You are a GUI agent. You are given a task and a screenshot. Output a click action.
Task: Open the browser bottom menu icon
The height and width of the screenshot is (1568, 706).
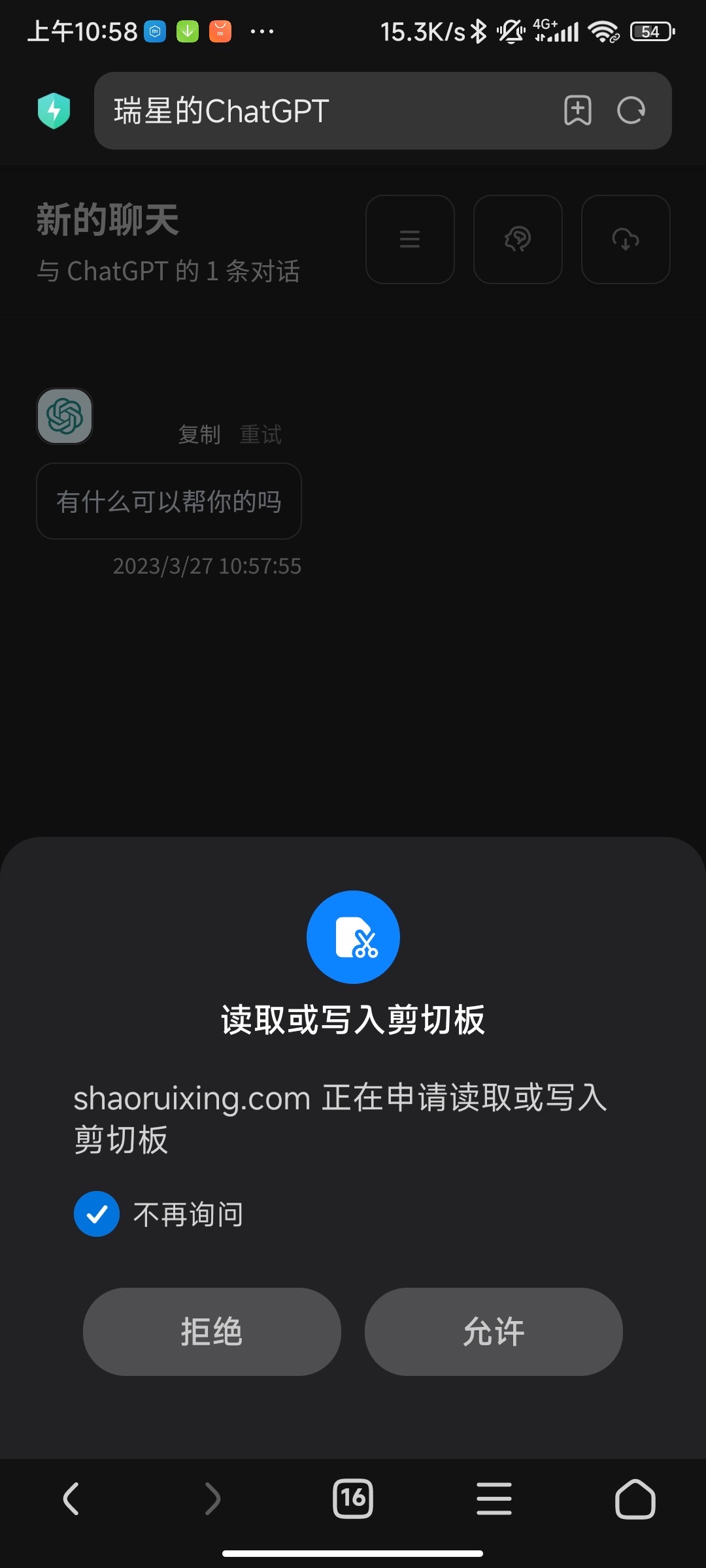494,1499
